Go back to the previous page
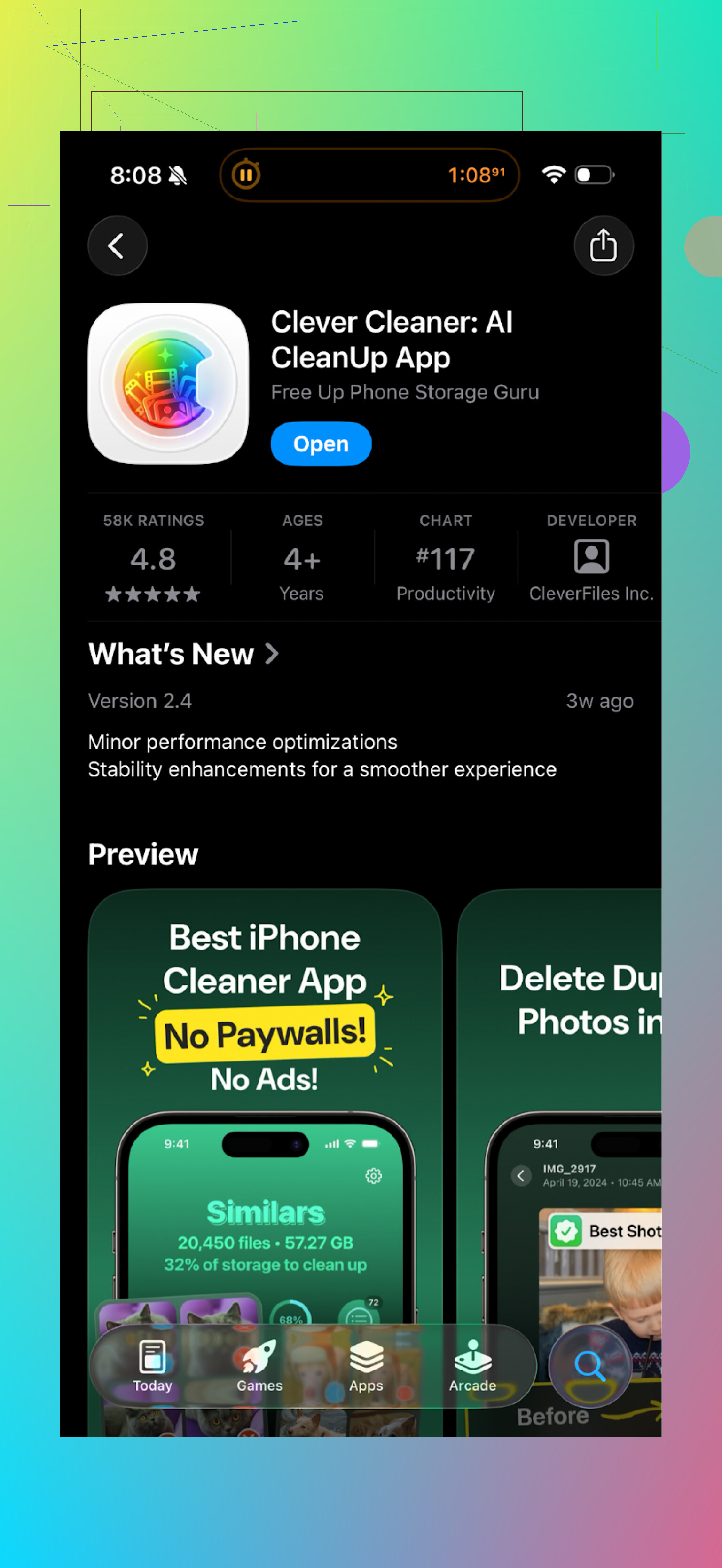Screen dimensions: 722x1568 pyautogui.click(x=118, y=246)
